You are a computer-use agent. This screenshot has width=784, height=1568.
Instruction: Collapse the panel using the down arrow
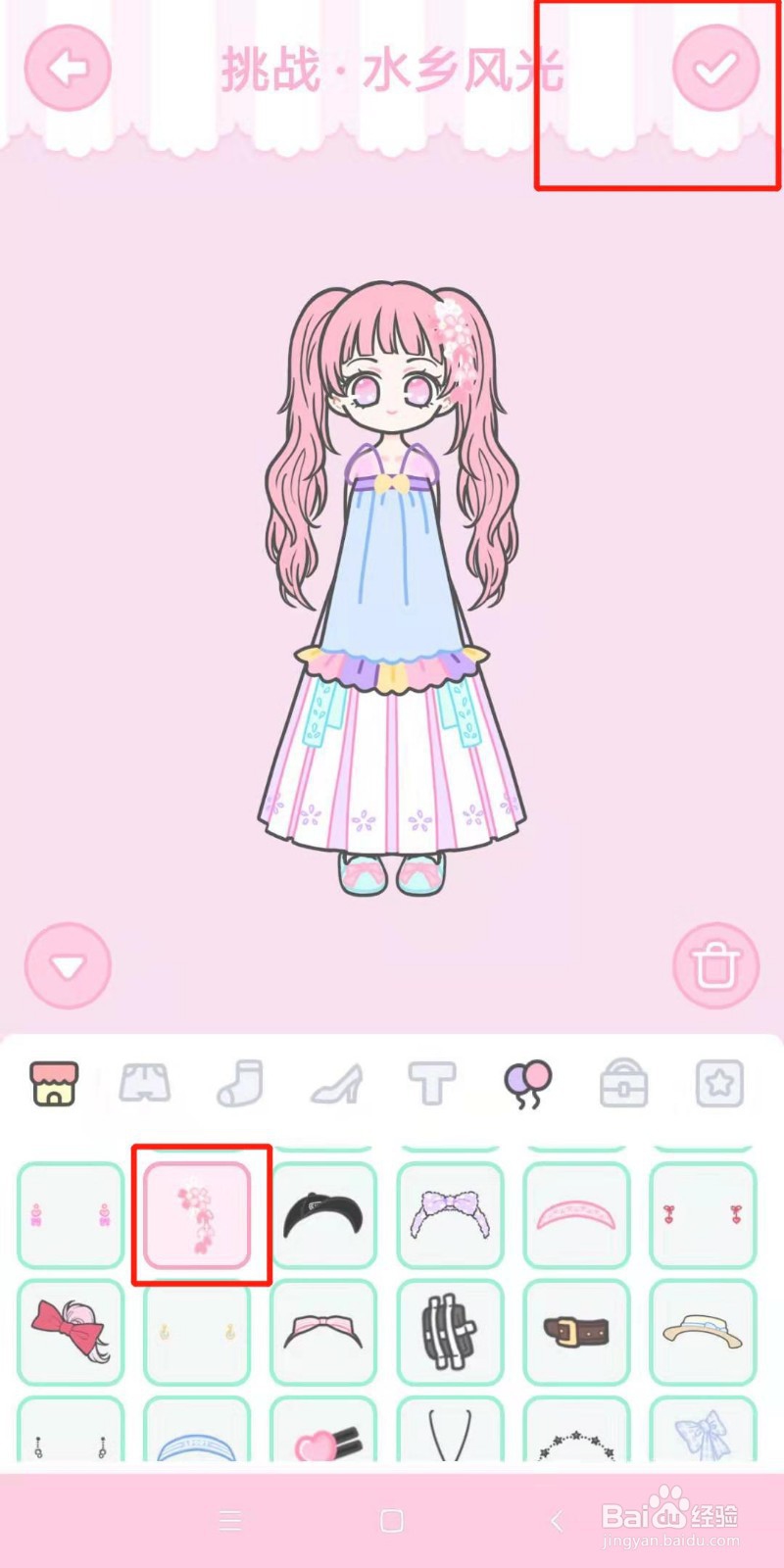tap(67, 965)
